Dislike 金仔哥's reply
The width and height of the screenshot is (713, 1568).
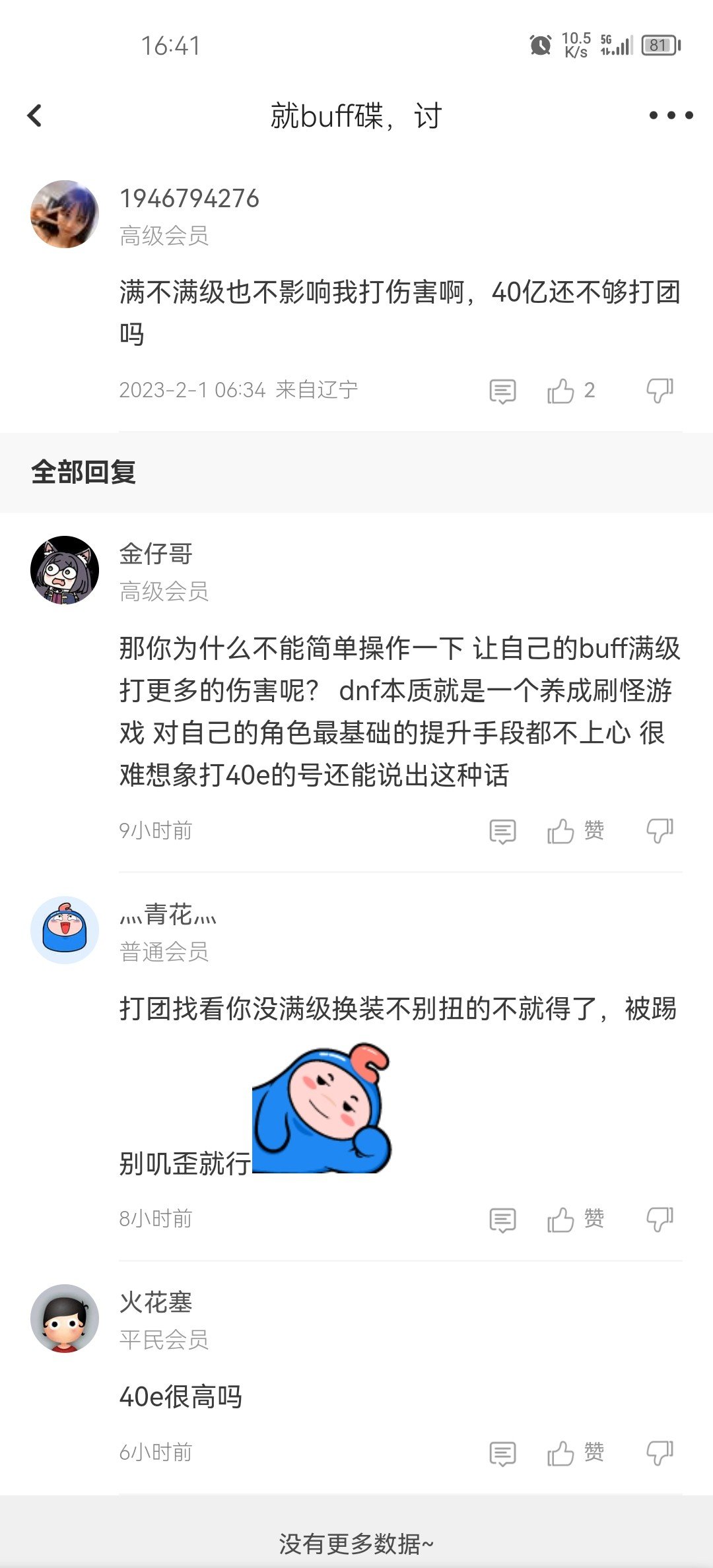[660, 832]
